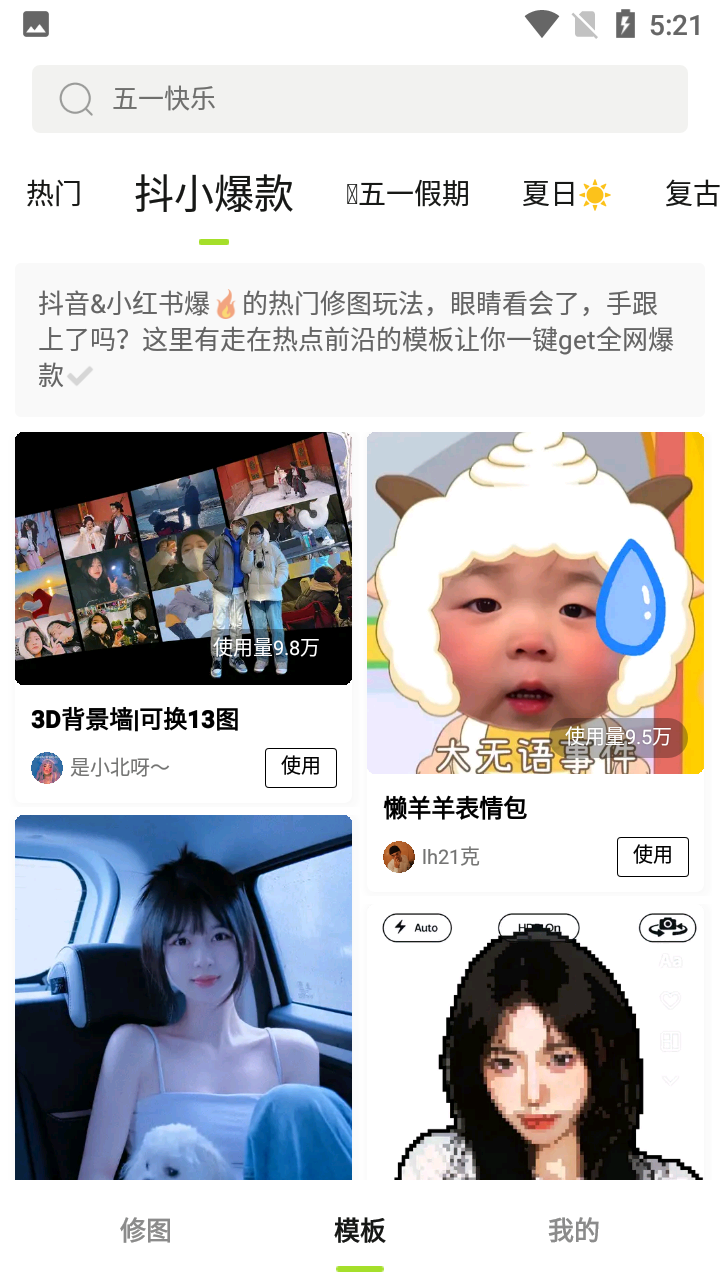Viewport: 720px width, 1280px height.
Task: Open the 我的 tab
Action: [x=573, y=1230]
